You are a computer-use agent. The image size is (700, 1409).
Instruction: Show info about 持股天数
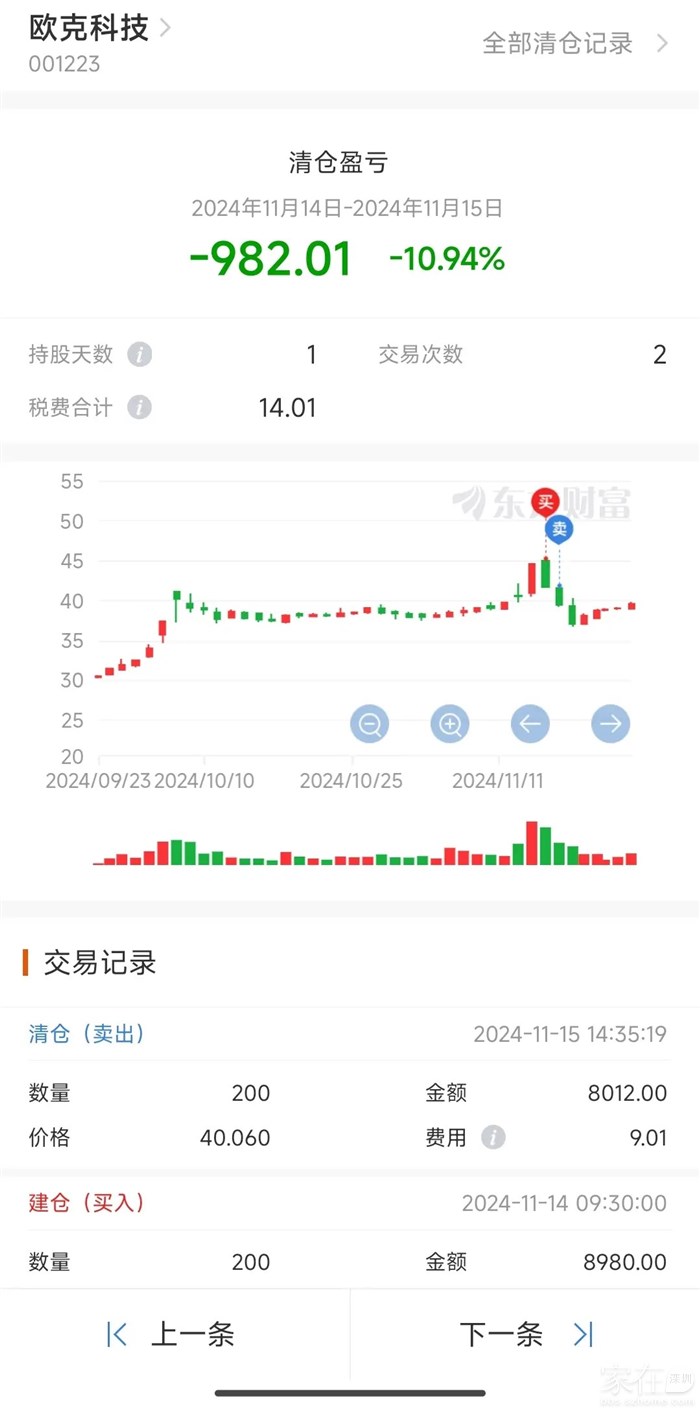tap(140, 355)
